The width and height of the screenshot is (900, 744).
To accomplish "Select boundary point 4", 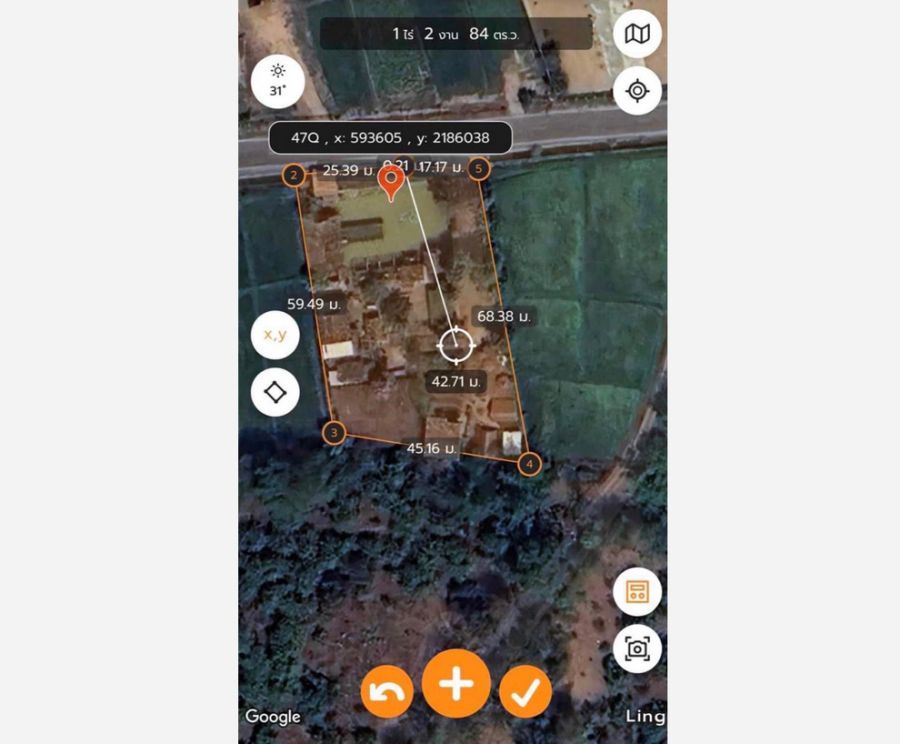I will pyautogui.click(x=529, y=464).
